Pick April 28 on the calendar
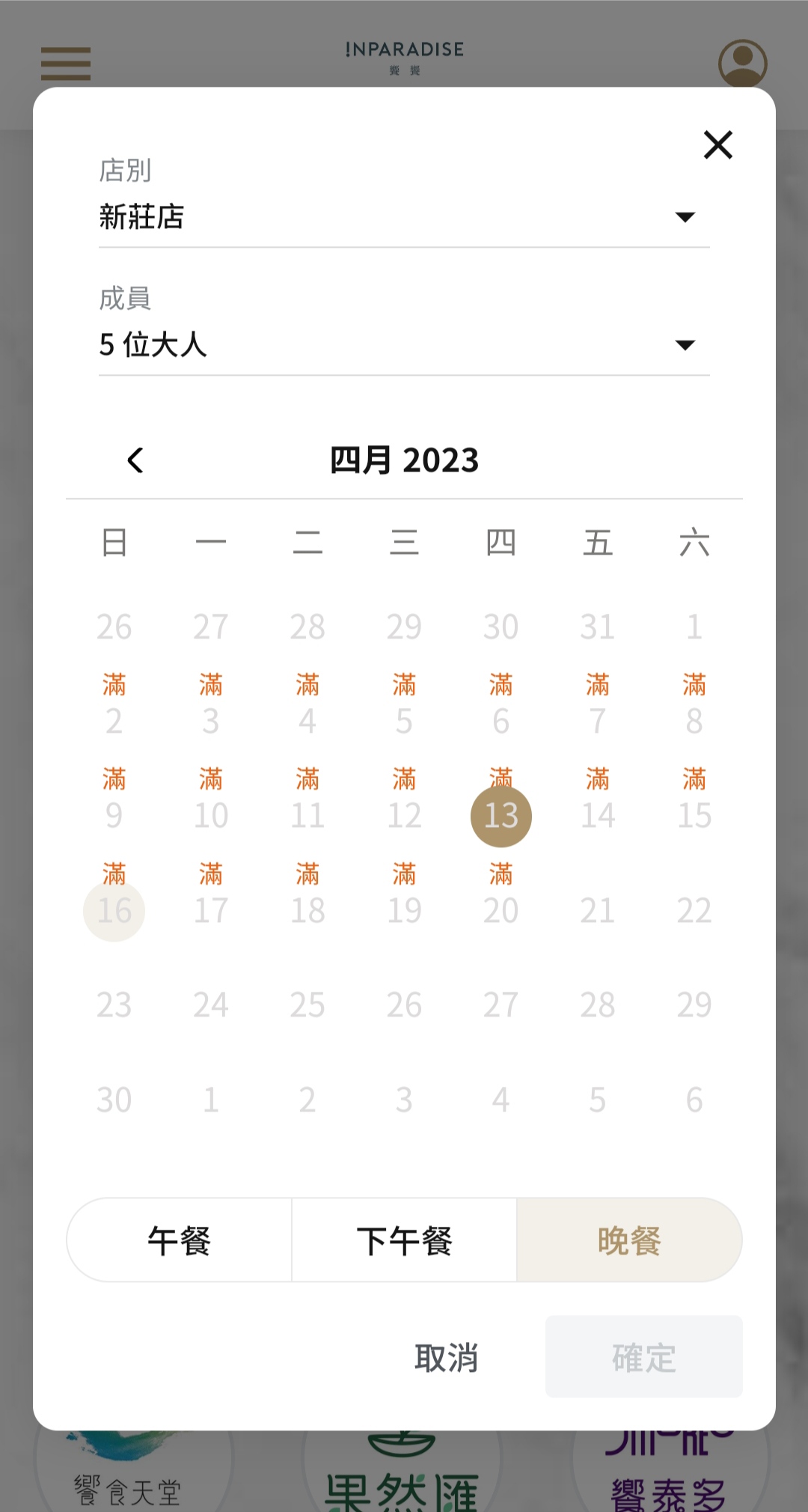This screenshot has width=808, height=1512. click(x=597, y=1005)
